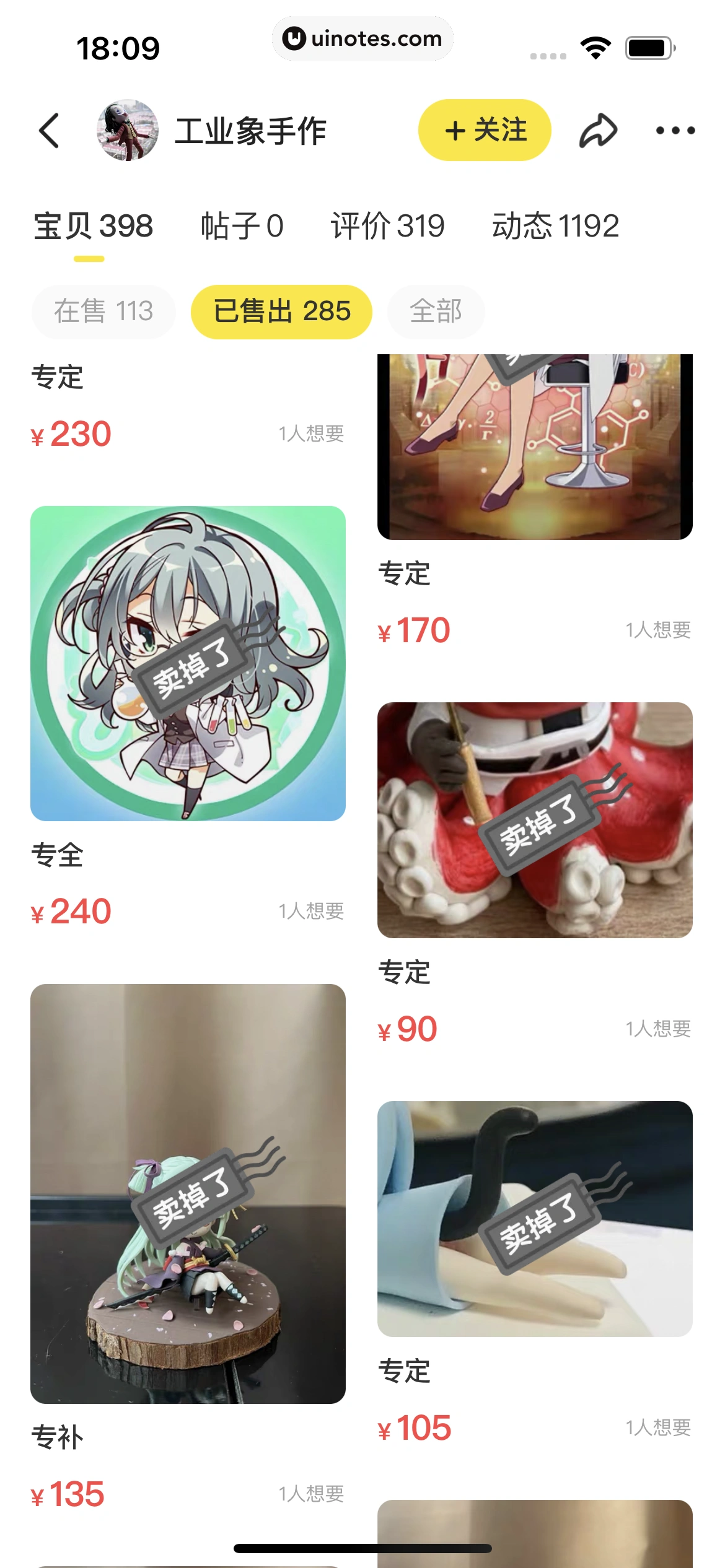Tap the uinotes.com notification pill
Image resolution: width=725 pixels, height=1568 pixels.
coord(362,38)
